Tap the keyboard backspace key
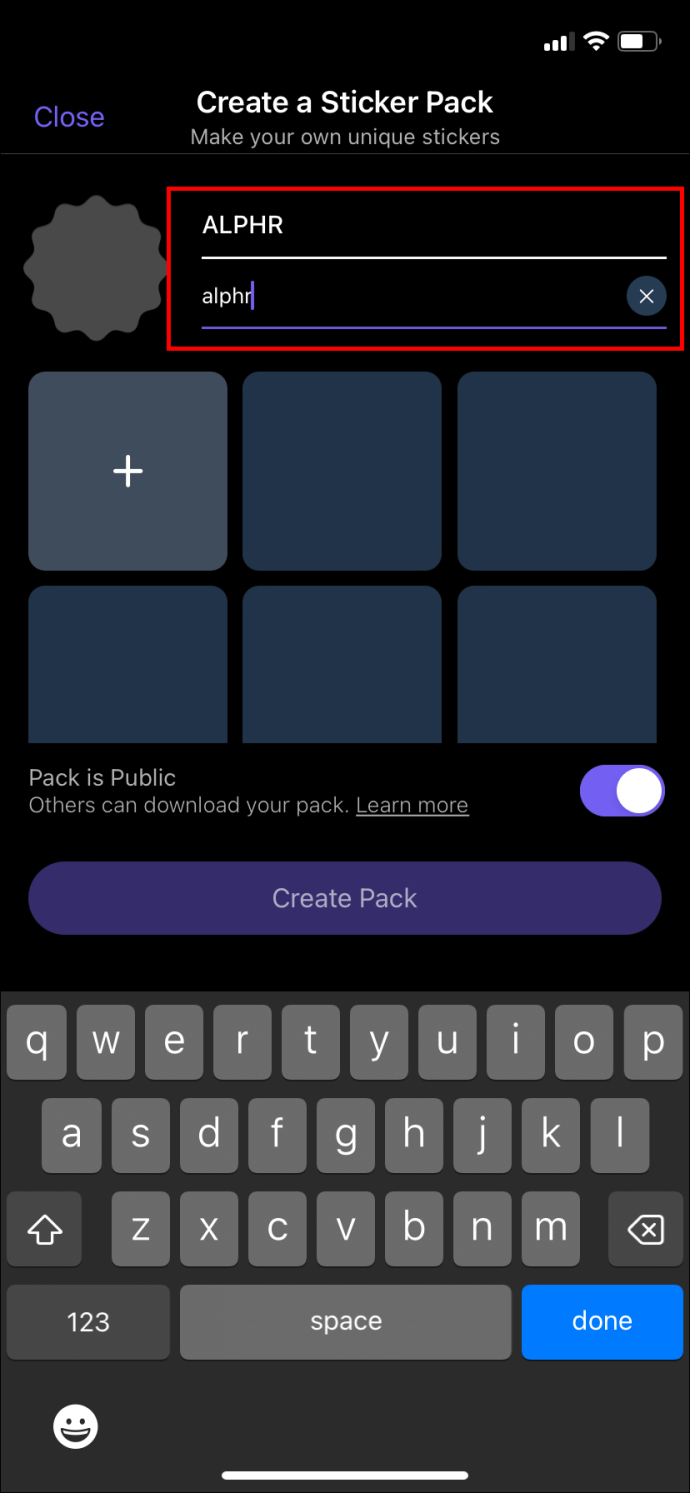690x1493 pixels. pos(645,1228)
